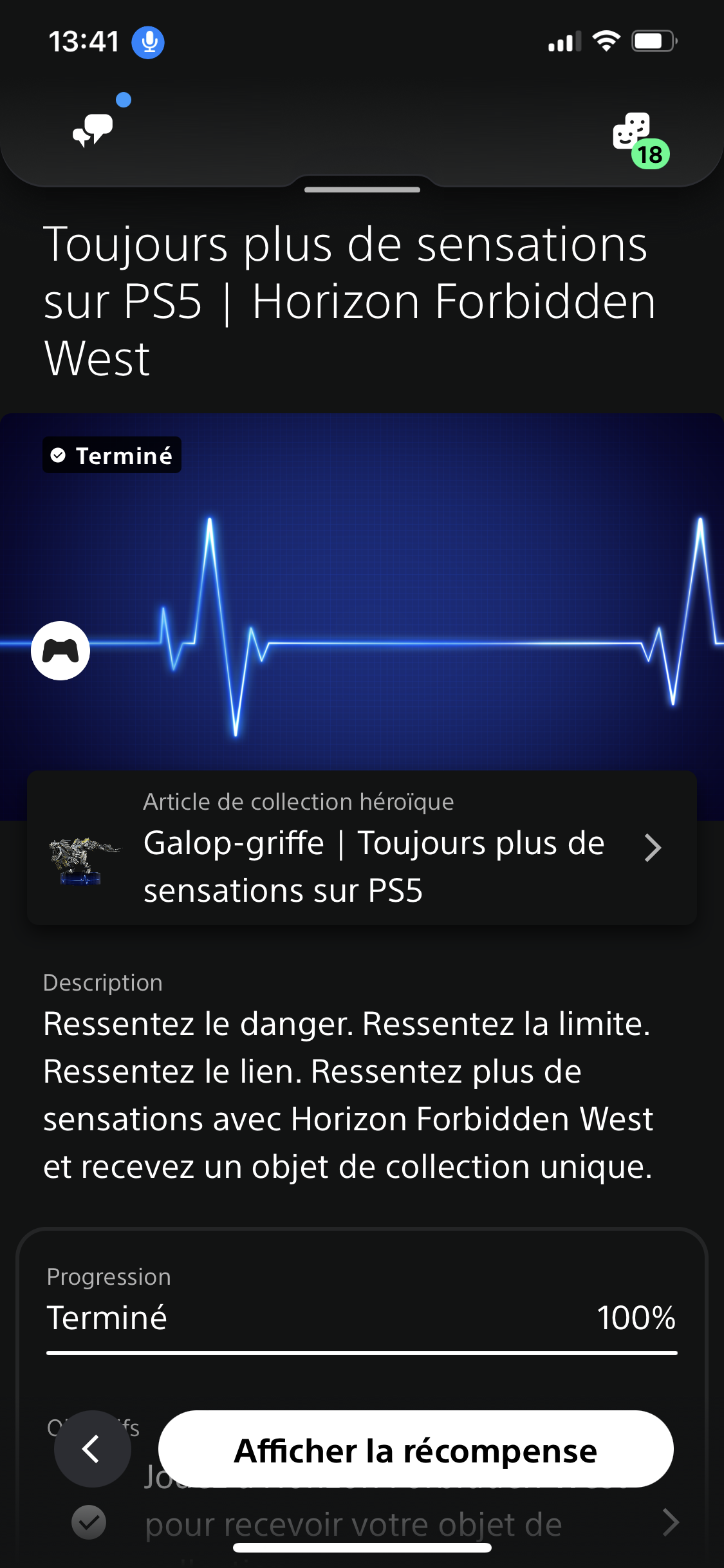The height and width of the screenshot is (1568, 724).
Task: Go back with the round arrow button
Action: coord(92,1449)
